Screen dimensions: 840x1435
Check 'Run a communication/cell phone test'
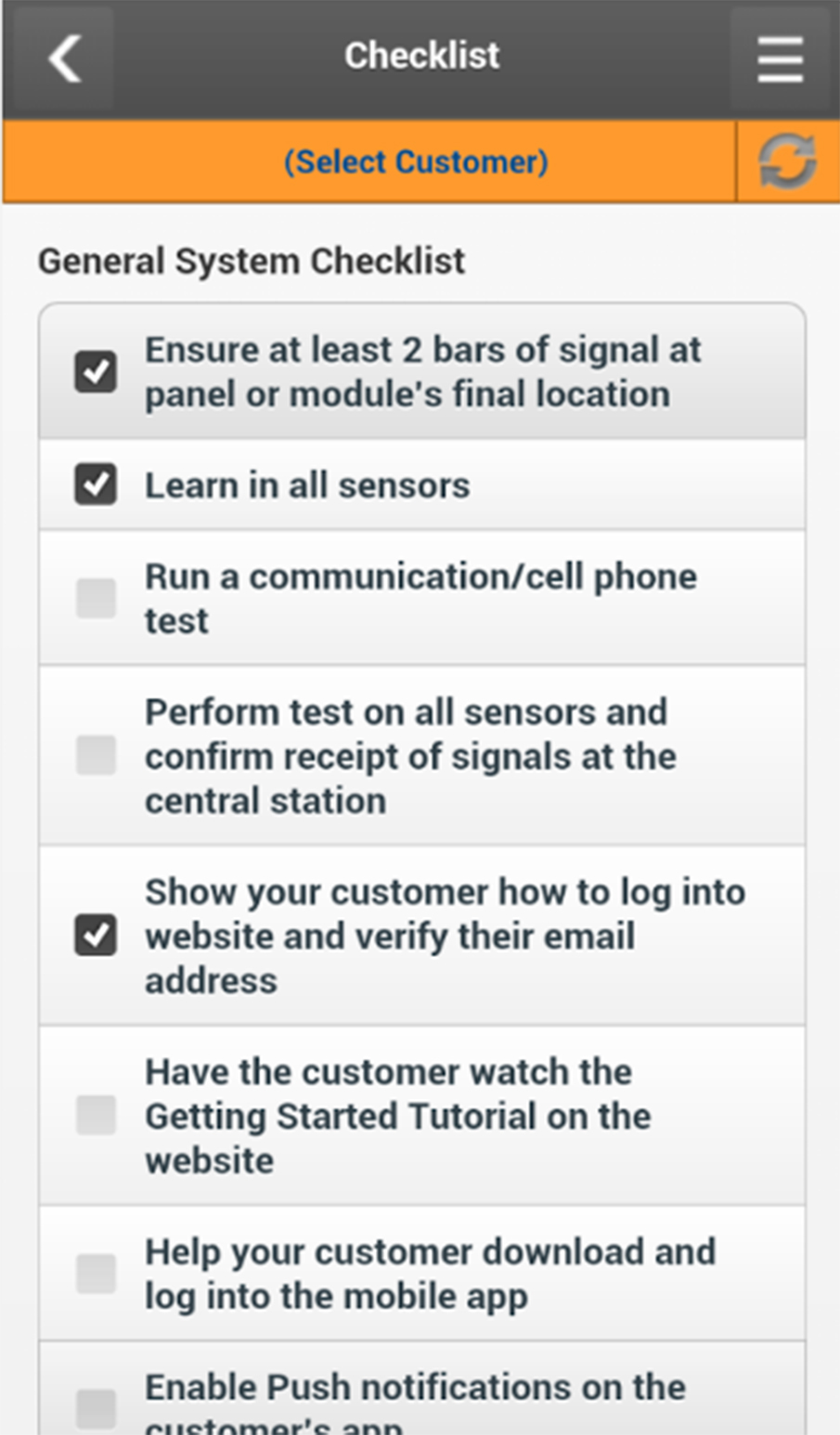tap(94, 598)
